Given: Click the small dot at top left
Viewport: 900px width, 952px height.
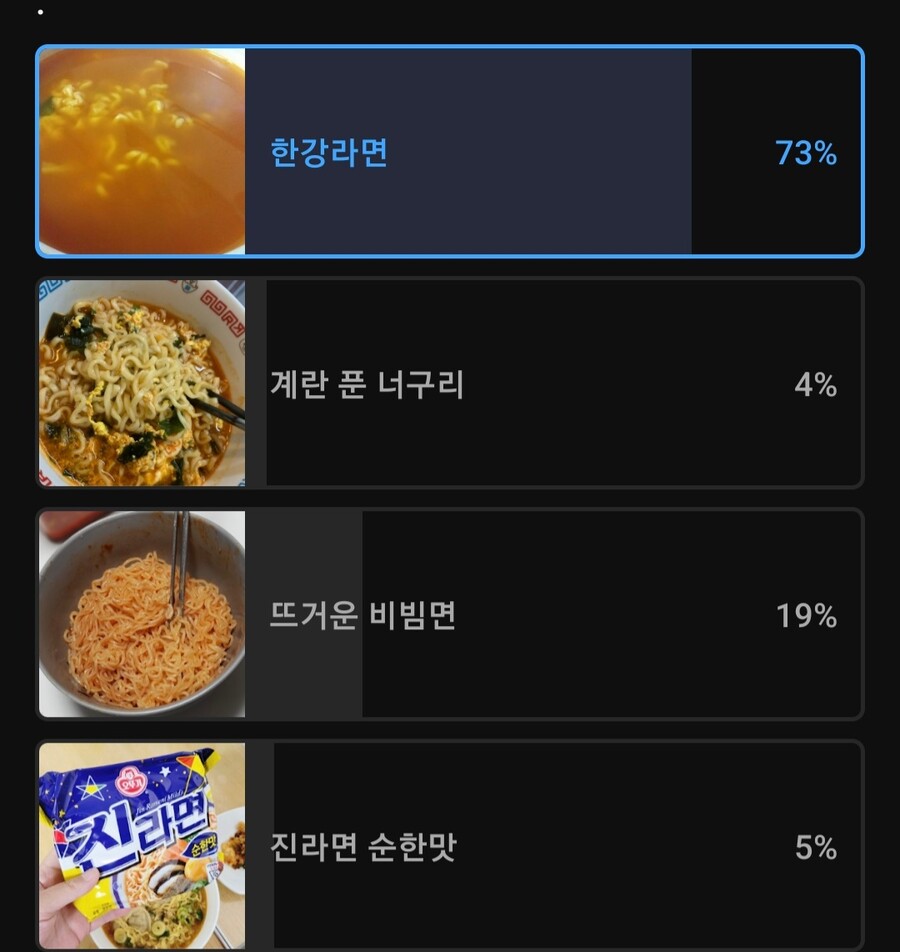Looking at the screenshot, I should pyautogui.click(x=38, y=12).
